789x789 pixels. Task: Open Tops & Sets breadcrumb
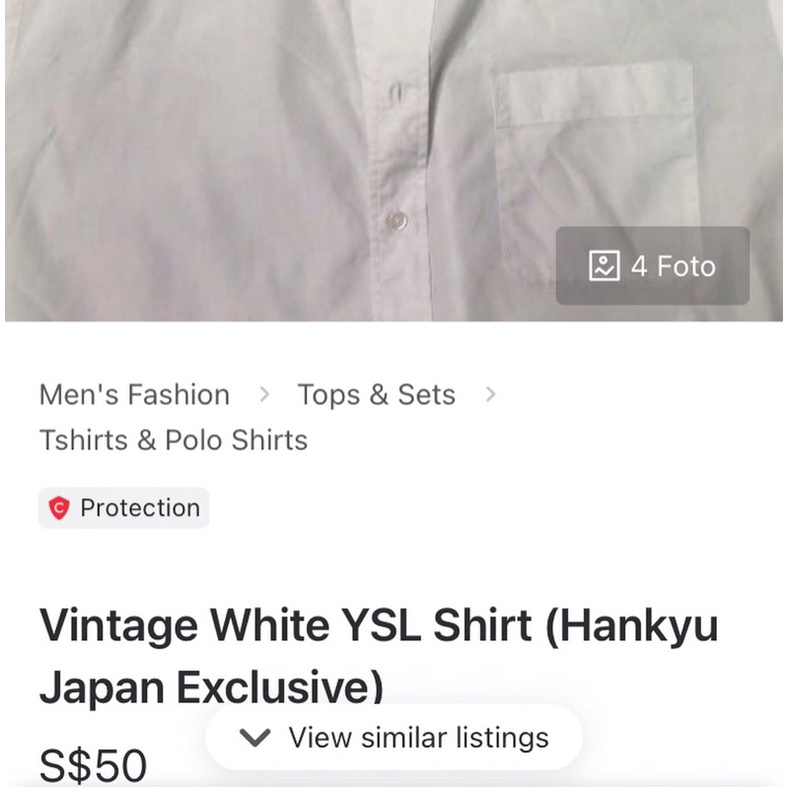coord(376,395)
